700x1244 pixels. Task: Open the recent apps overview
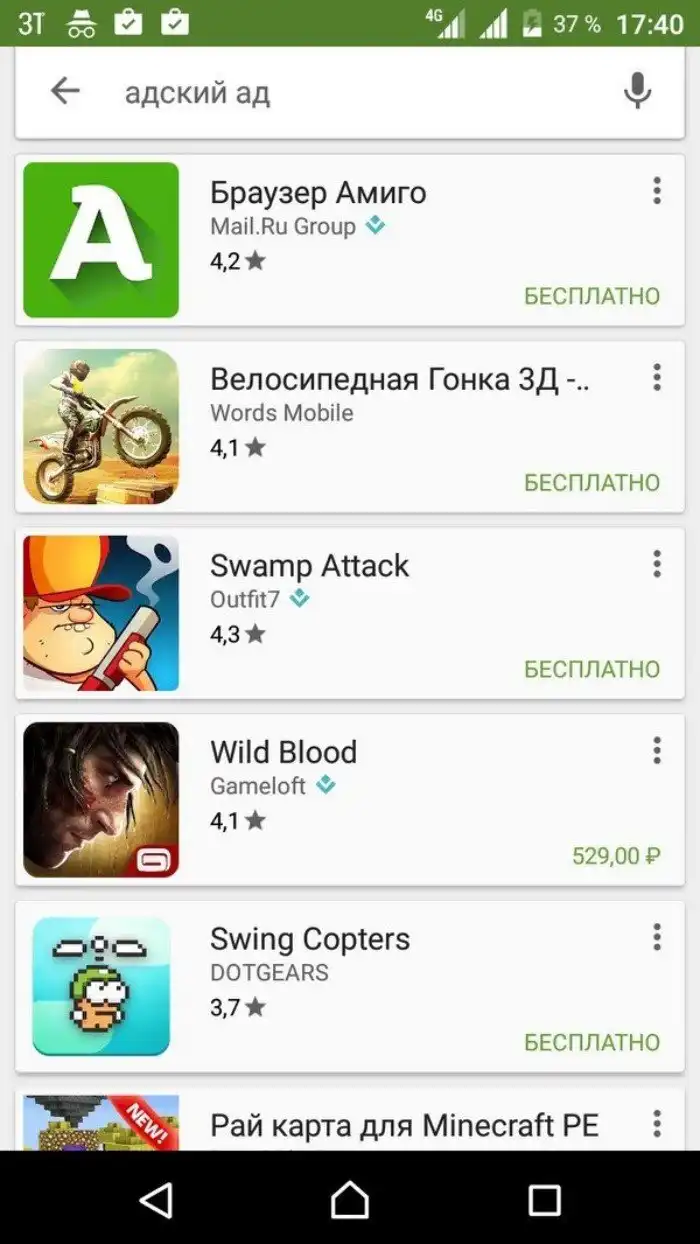tap(544, 1200)
